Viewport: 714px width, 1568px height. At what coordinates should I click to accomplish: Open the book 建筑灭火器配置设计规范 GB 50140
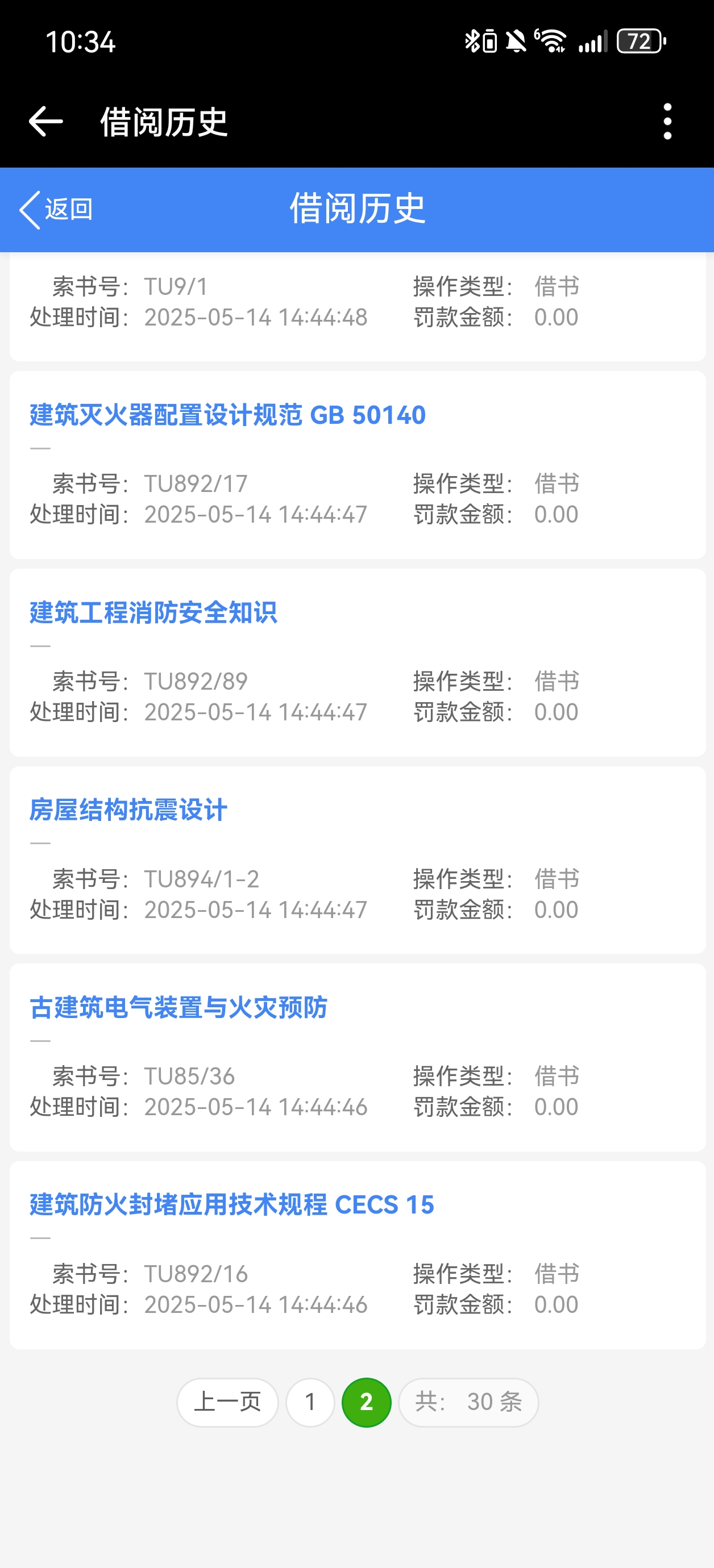tap(227, 415)
